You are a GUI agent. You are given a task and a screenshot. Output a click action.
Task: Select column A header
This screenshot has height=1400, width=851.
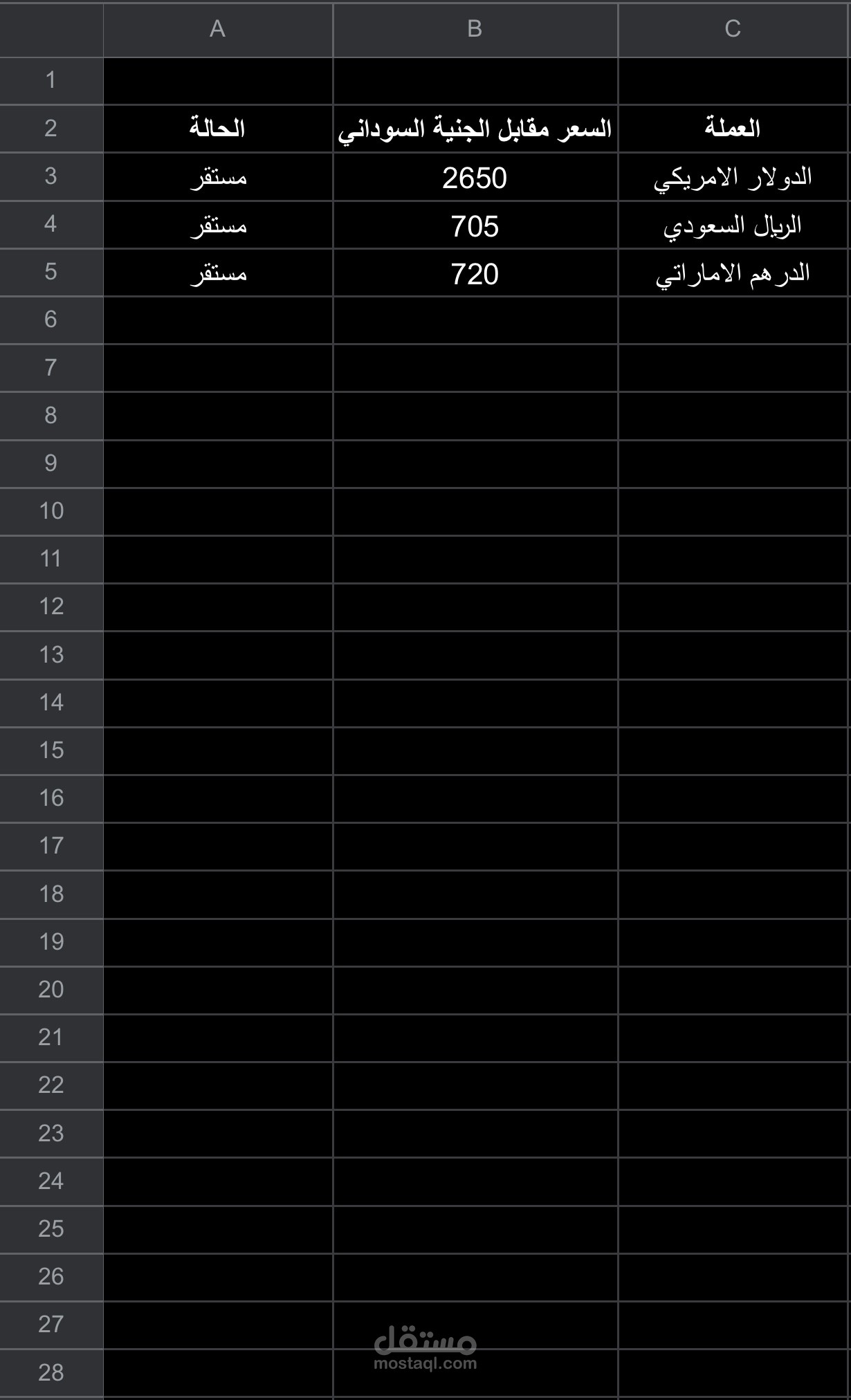coord(217,29)
